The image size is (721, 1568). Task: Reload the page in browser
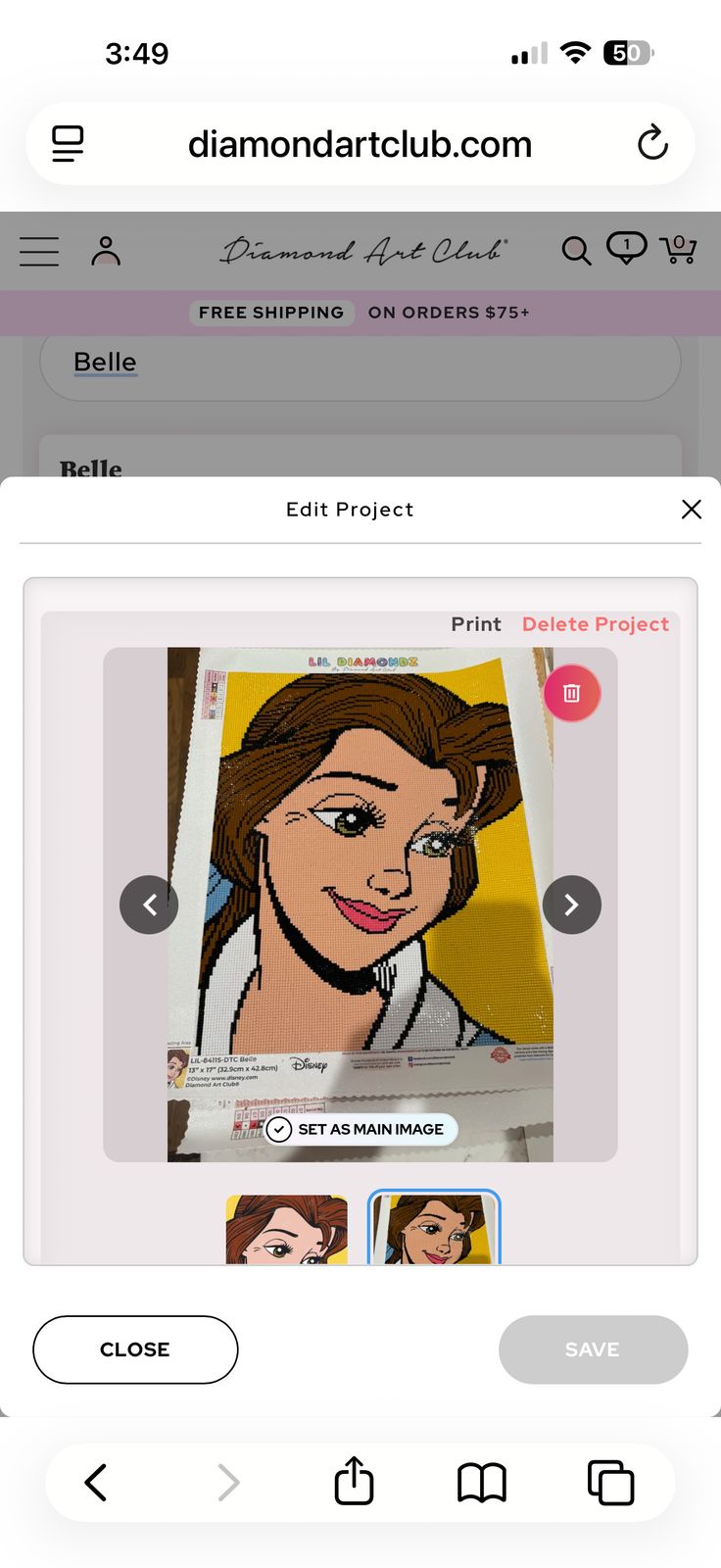pyautogui.click(x=652, y=144)
